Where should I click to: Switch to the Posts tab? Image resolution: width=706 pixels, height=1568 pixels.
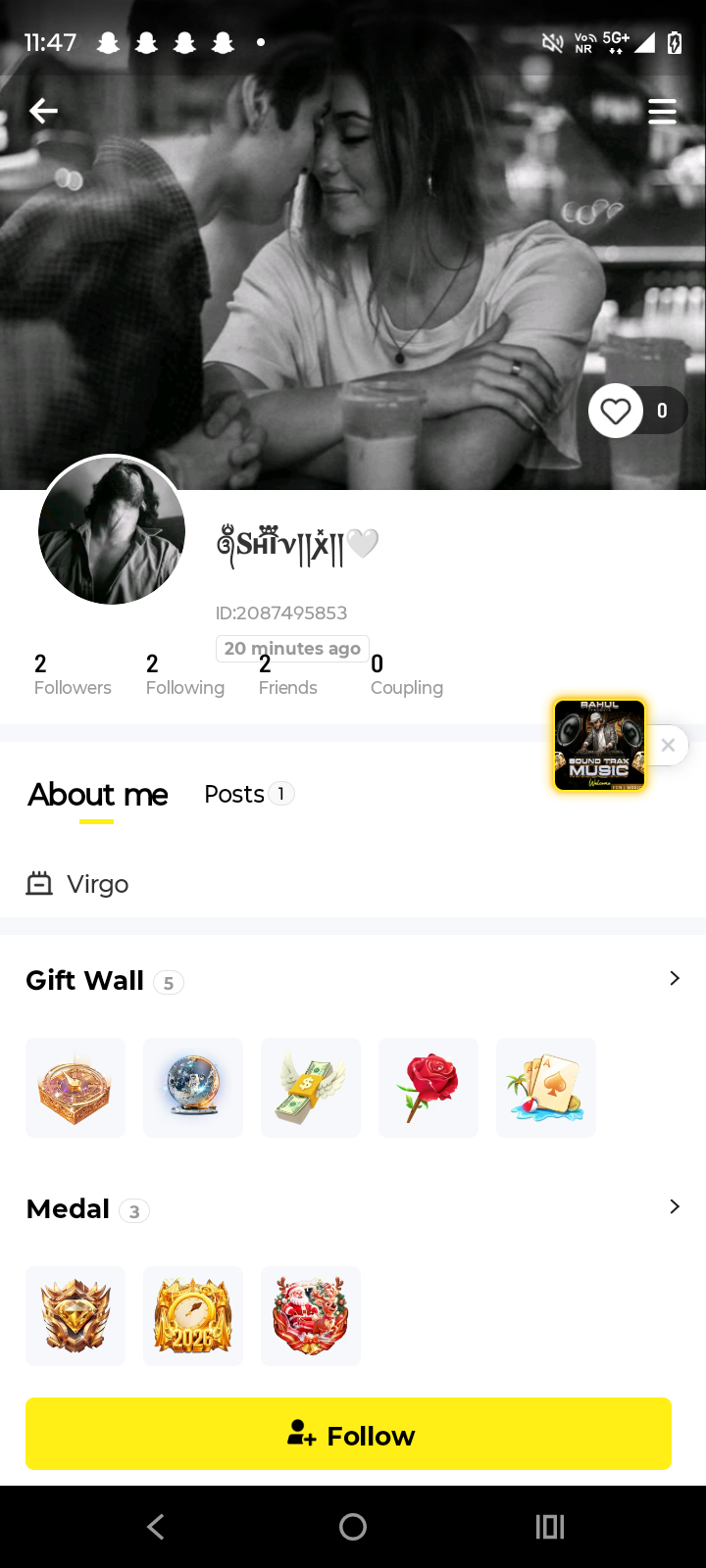coord(248,794)
